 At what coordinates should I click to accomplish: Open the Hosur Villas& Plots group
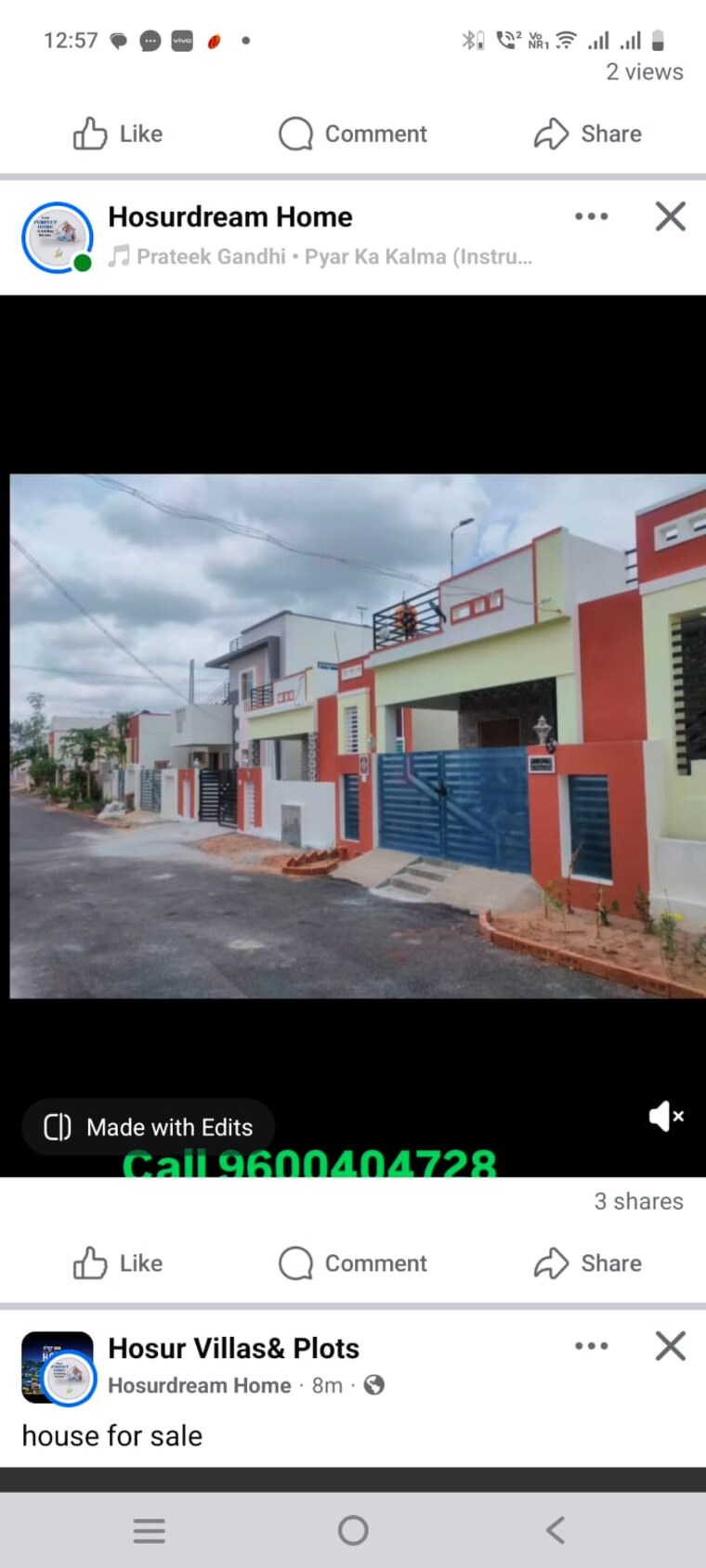point(233,1348)
